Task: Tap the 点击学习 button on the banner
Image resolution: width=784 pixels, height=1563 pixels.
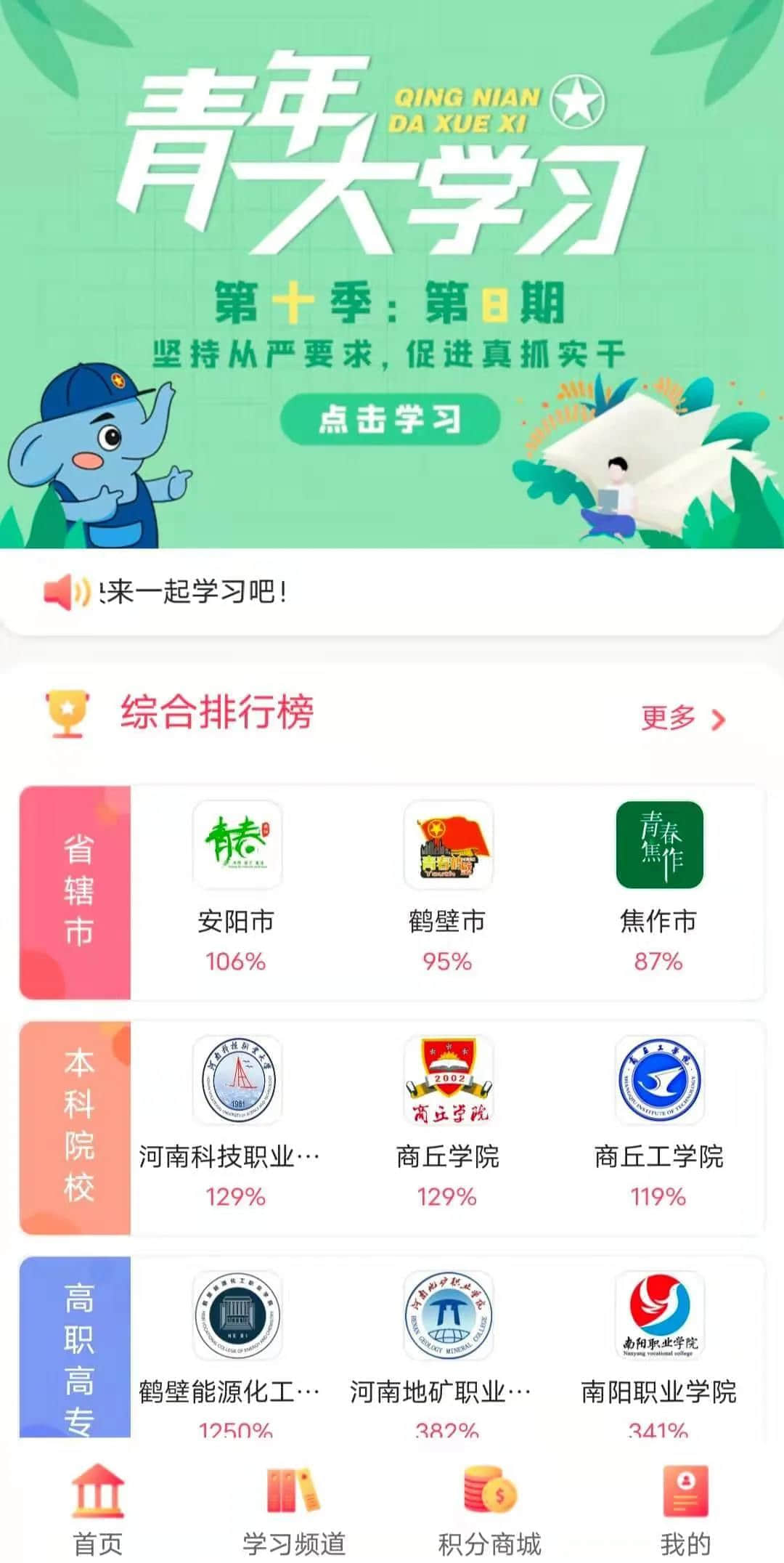Action: pos(390,419)
